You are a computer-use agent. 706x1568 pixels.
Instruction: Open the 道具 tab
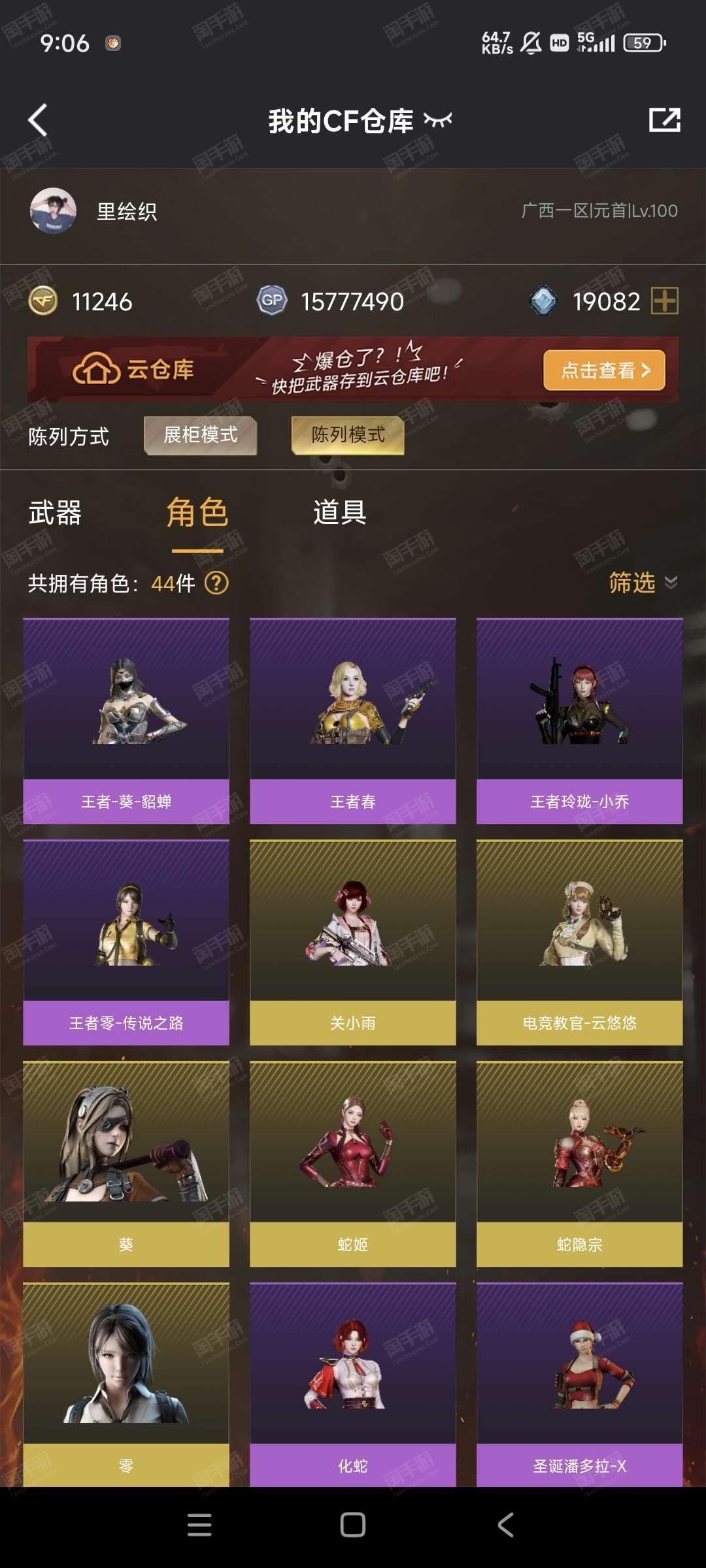340,513
